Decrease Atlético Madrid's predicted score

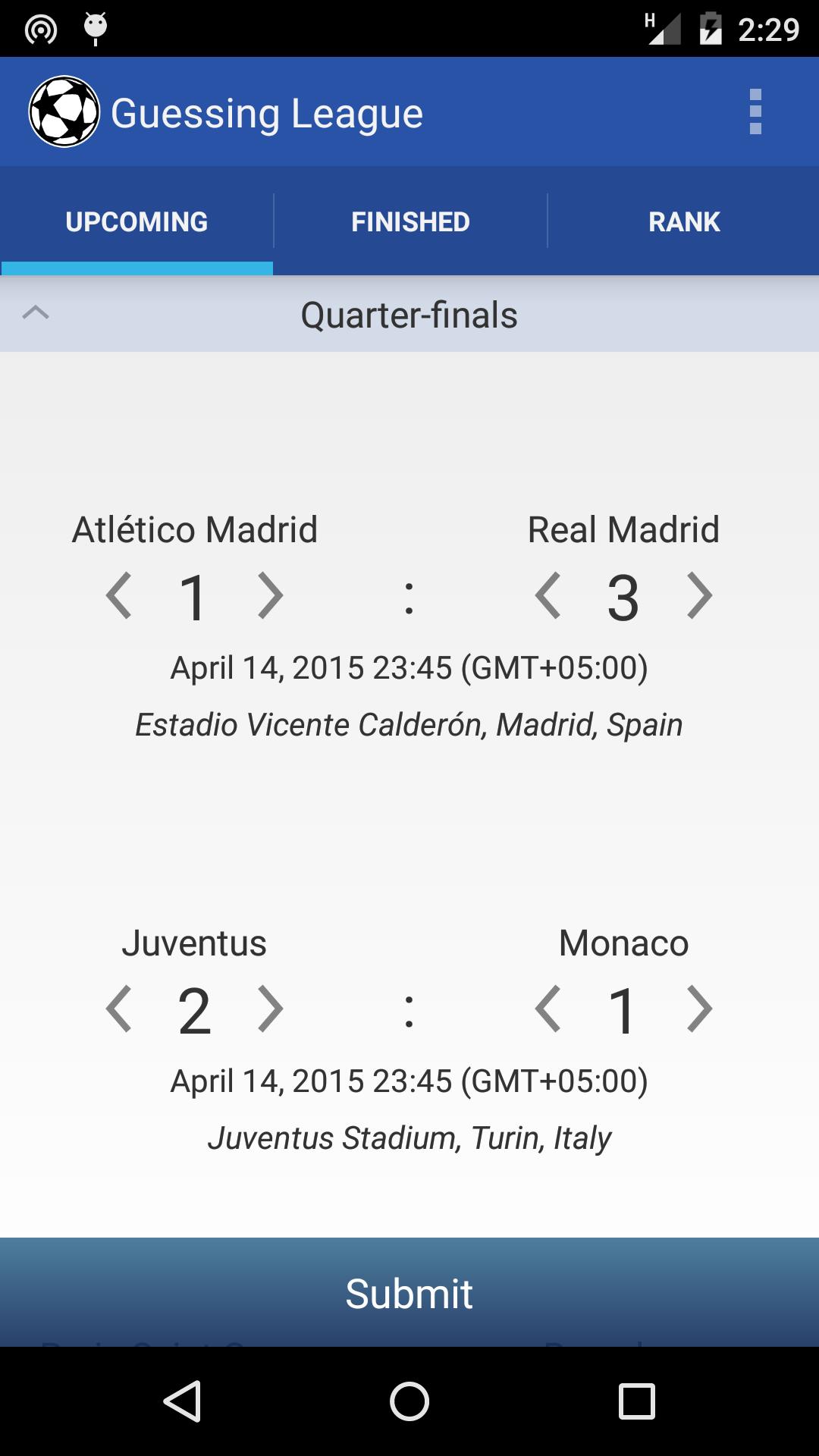(x=119, y=596)
